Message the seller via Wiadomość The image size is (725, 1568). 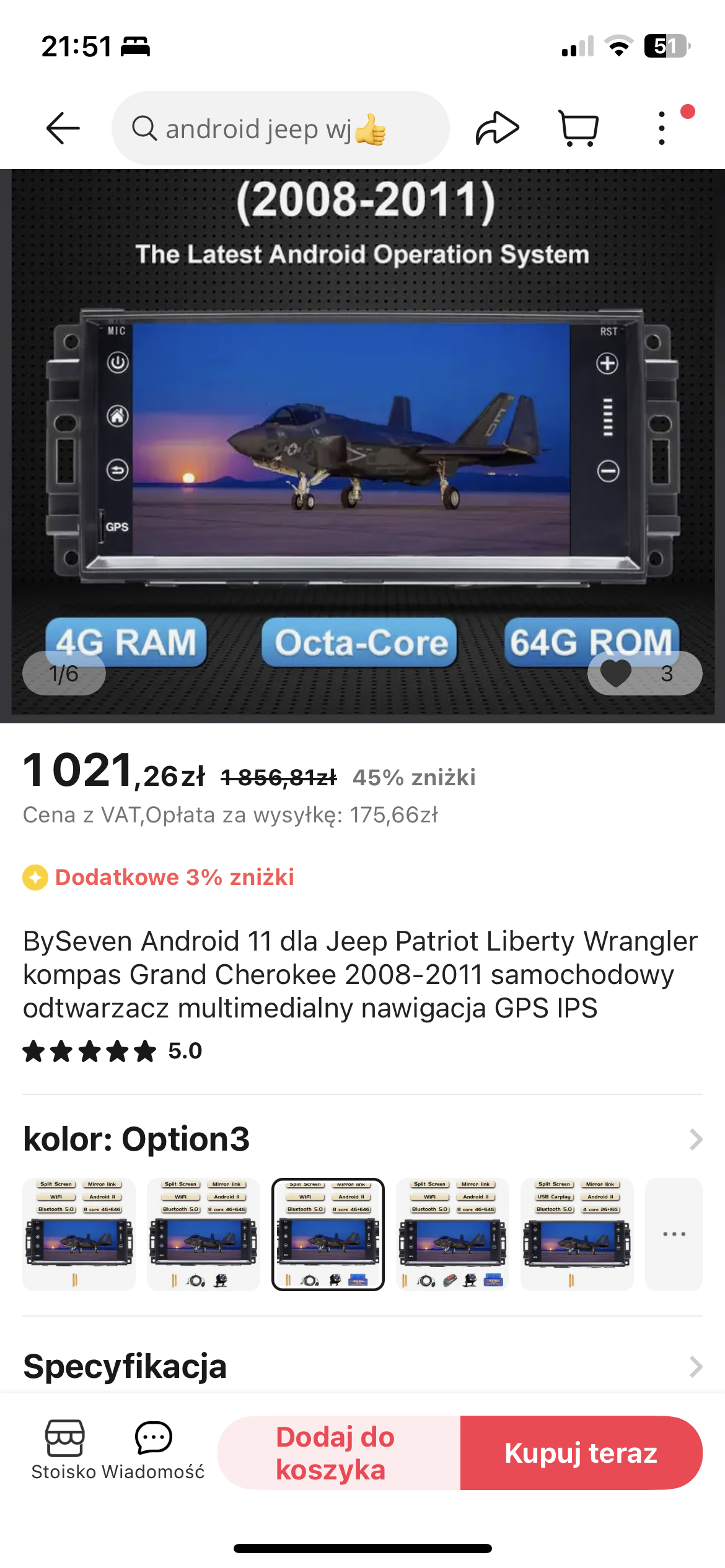coord(153,1449)
